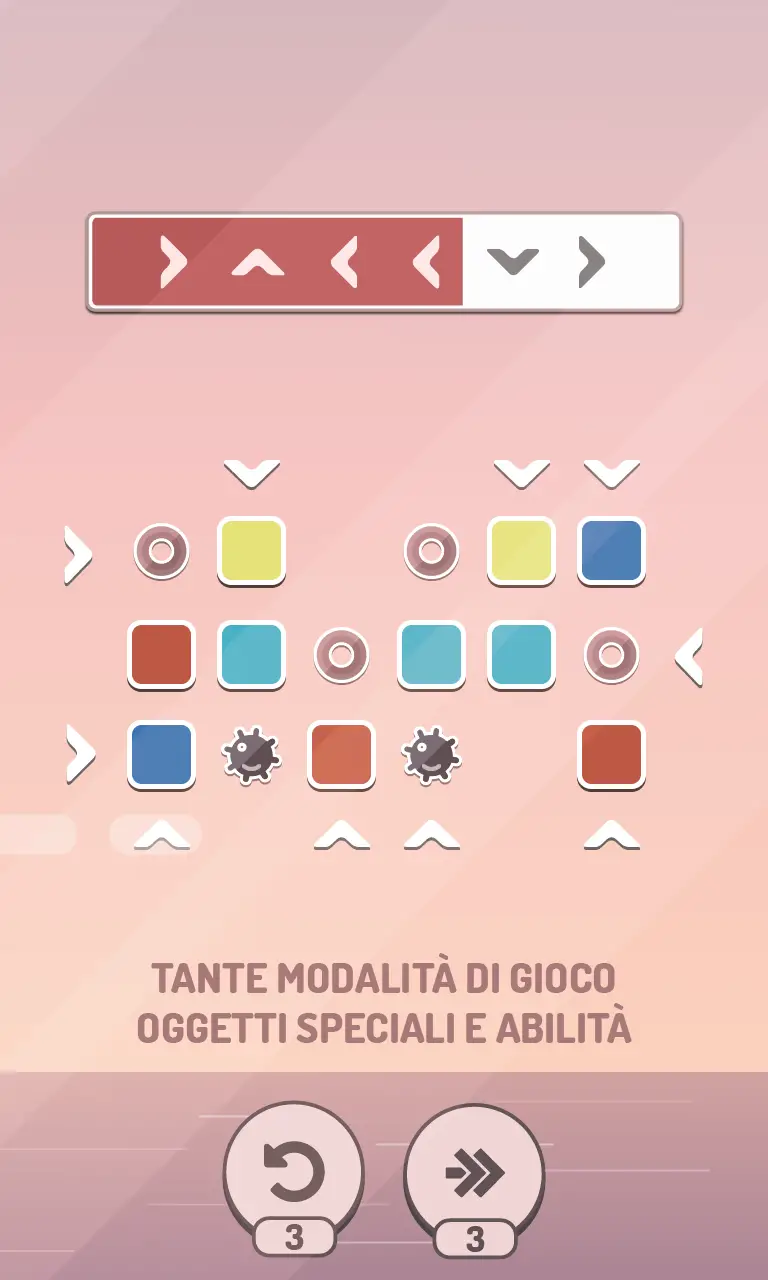Image resolution: width=768 pixels, height=1280 pixels.
Task: Tap the down arrow above the top-row blue square
Action: tap(612, 472)
